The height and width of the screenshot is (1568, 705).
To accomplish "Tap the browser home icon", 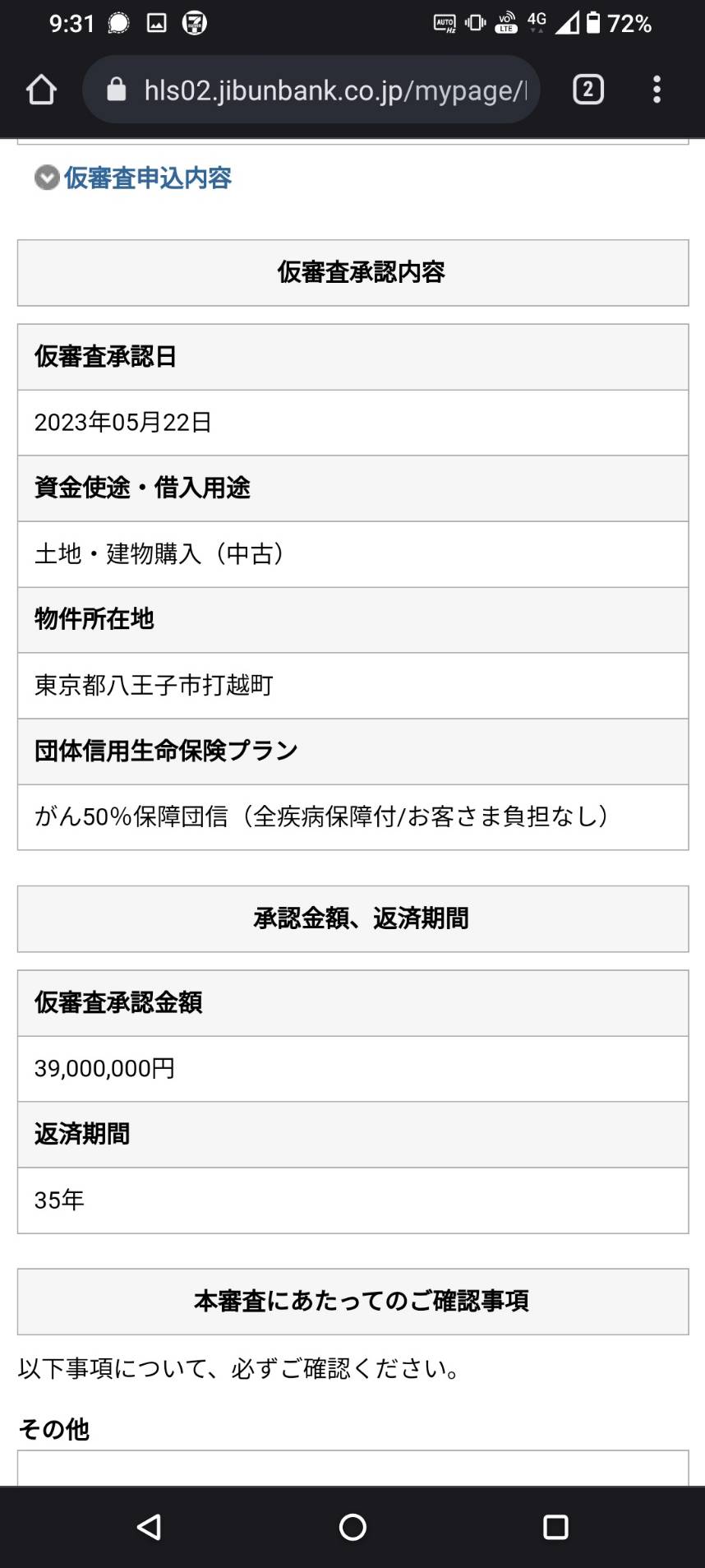I will 41,90.
